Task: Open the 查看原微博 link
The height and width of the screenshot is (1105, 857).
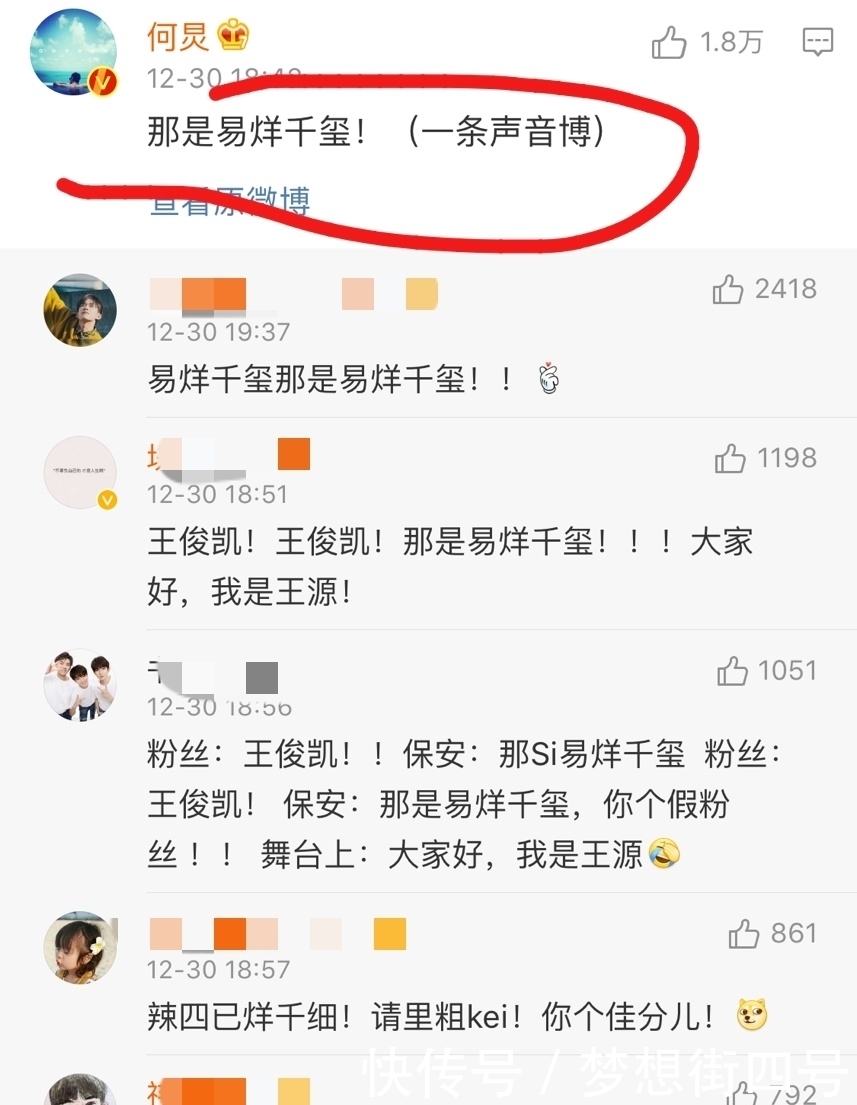Action: coord(230,201)
